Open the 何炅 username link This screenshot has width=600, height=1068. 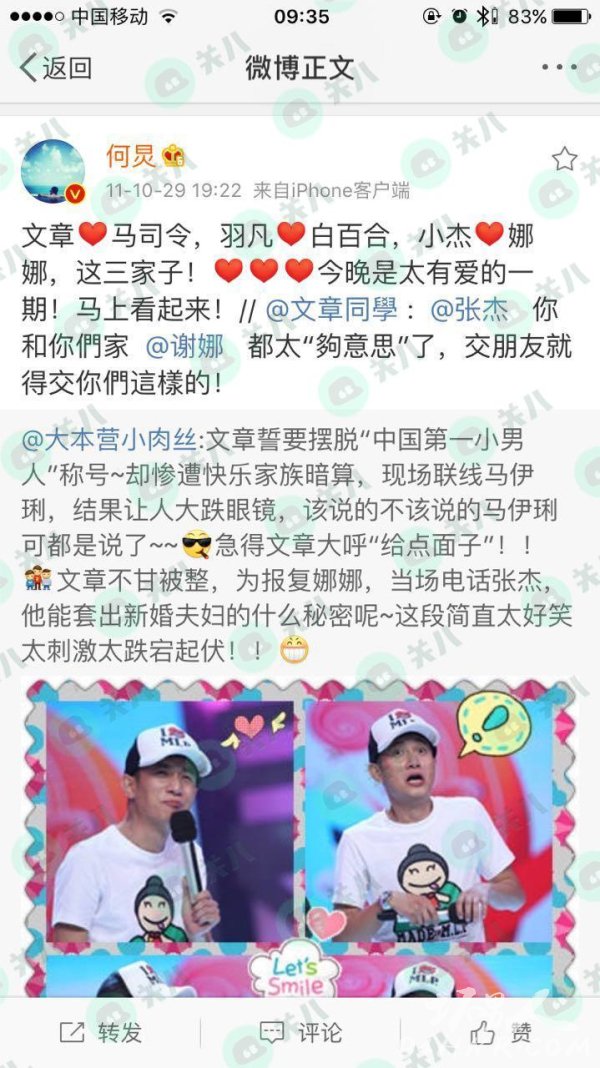[131, 157]
